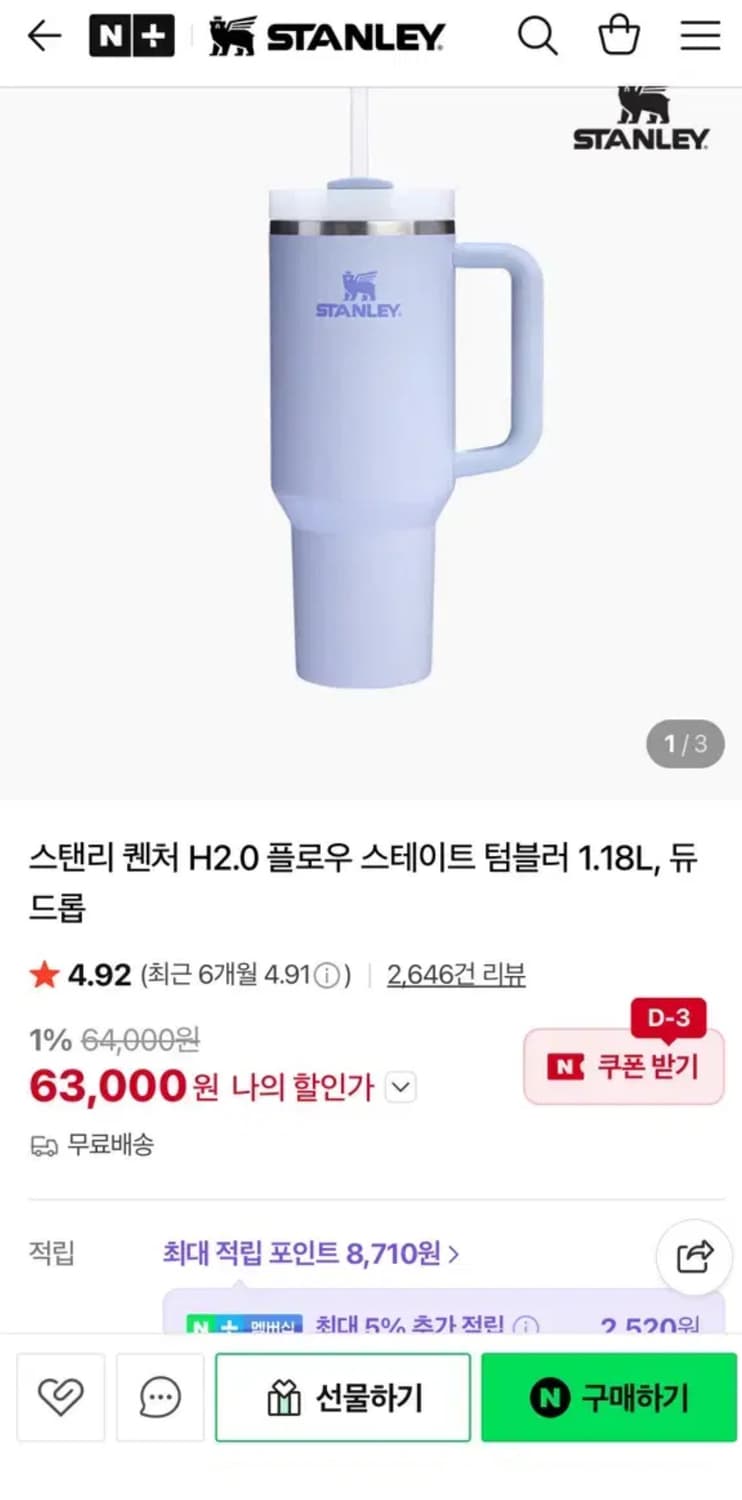This screenshot has height=1500, width=742.
Task: Open the hamburger navigation menu
Action: pos(700,35)
